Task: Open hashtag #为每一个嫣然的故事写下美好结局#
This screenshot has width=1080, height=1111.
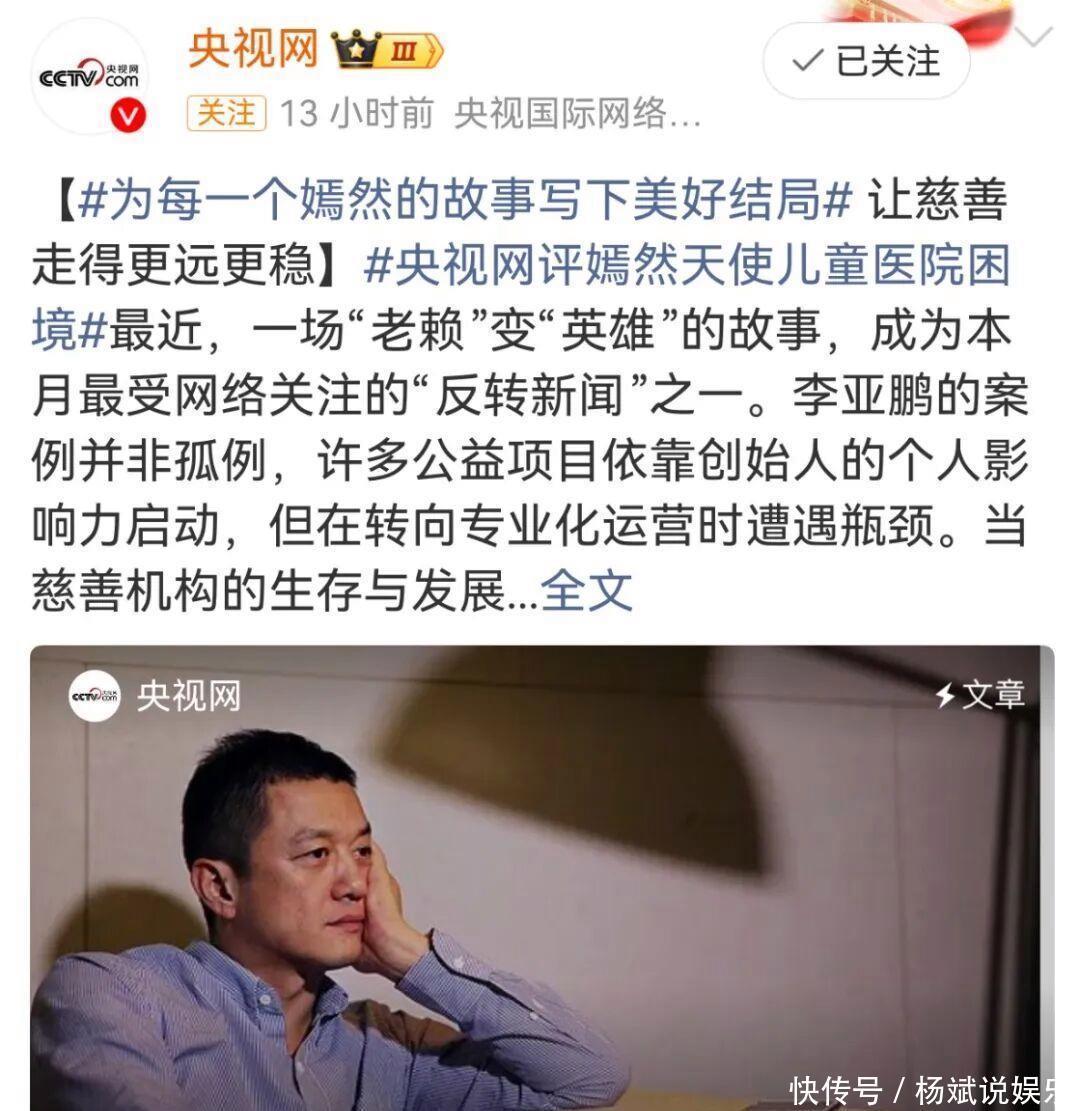Action: pyautogui.click(x=464, y=201)
